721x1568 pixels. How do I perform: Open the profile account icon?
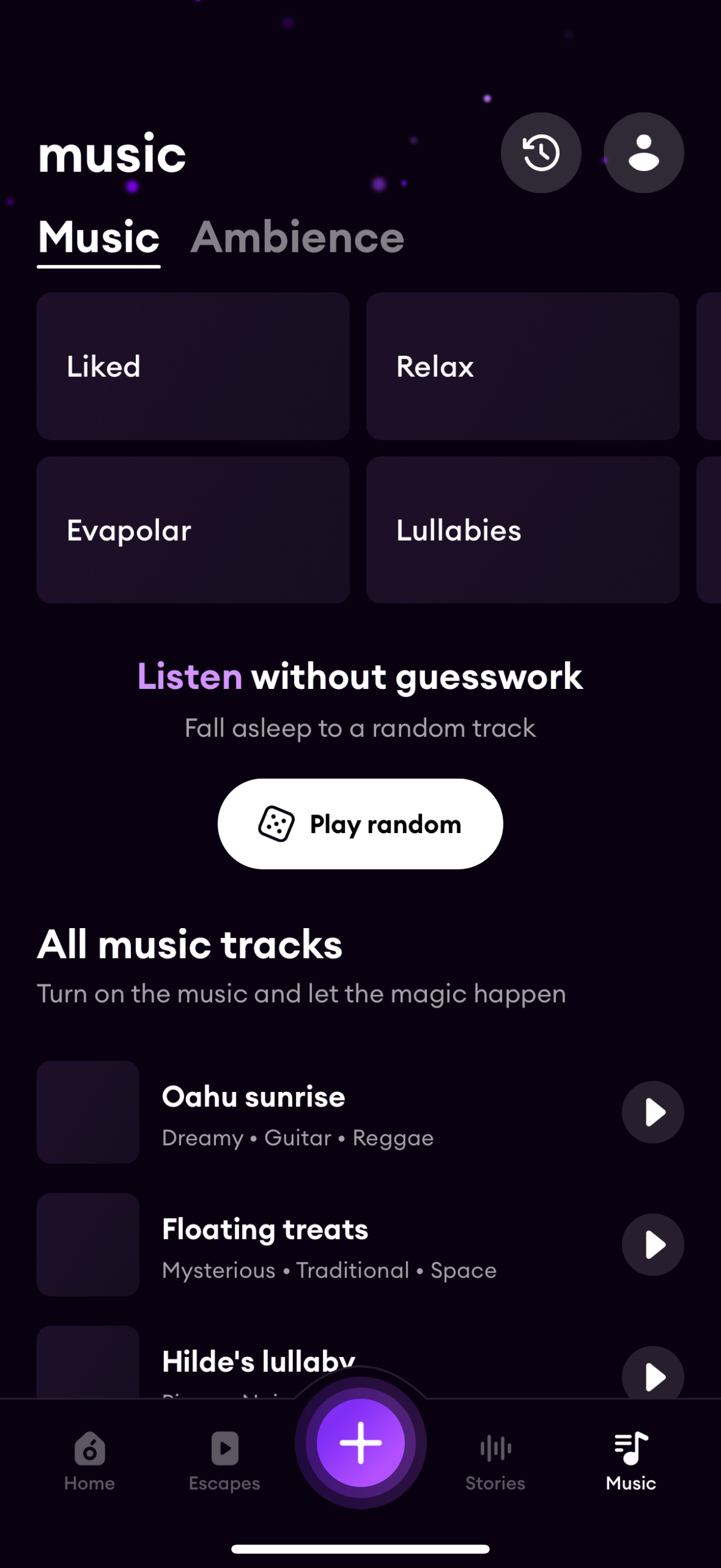point(643,152)
